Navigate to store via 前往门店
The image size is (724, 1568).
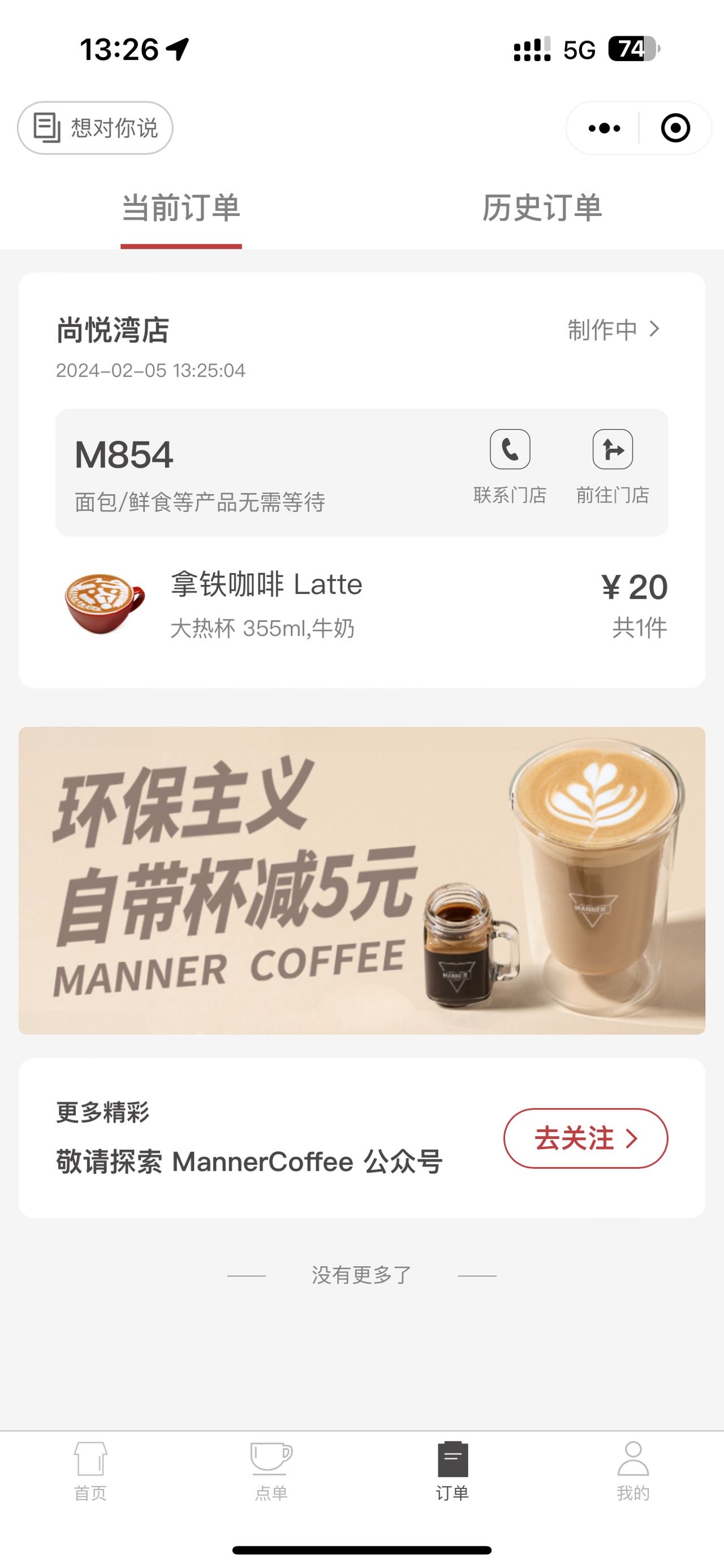click(x=613, y=467)
